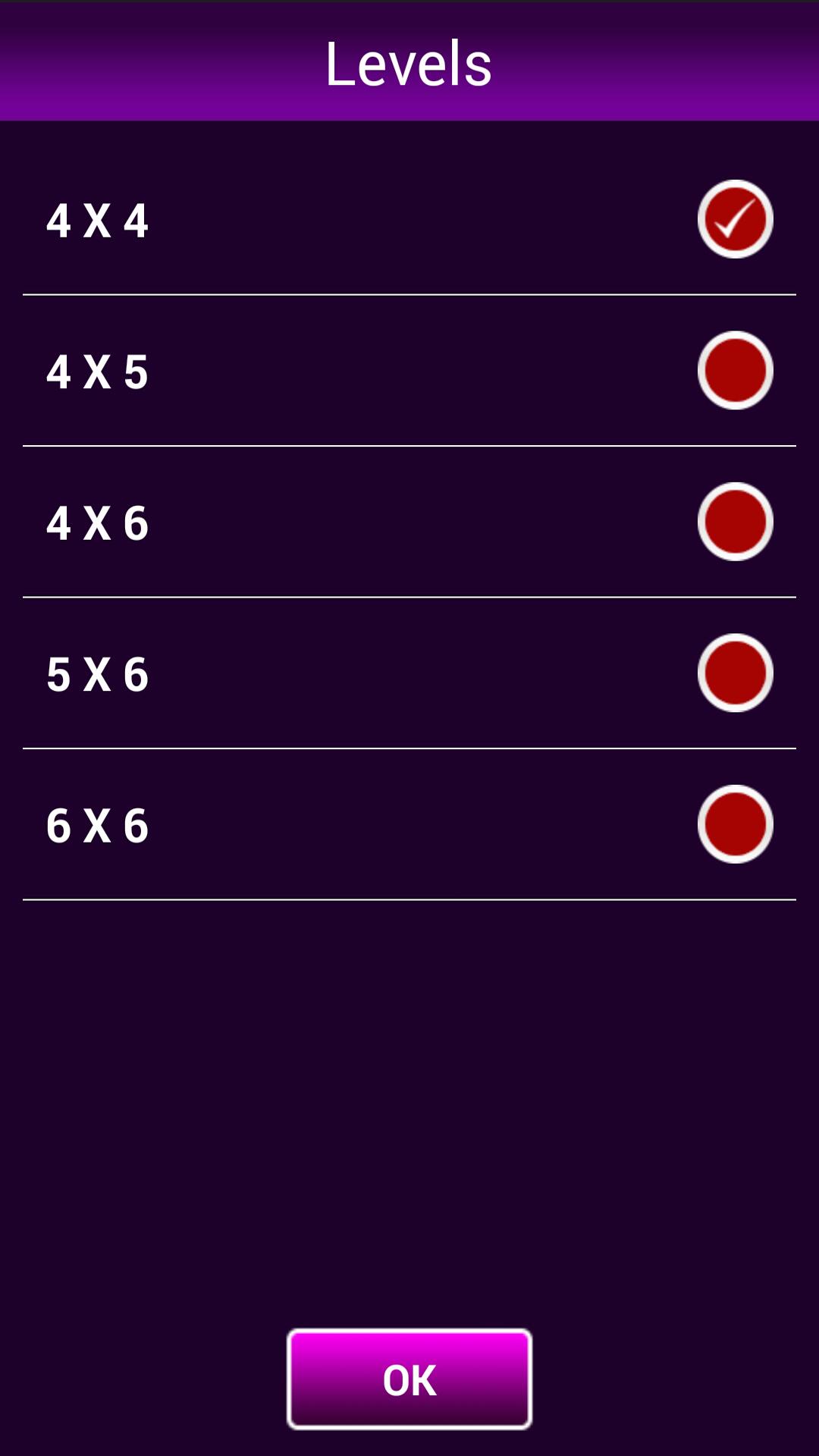Select the 5 X 6 level
The image size is (819, 1456).
[x=734, y=673]
